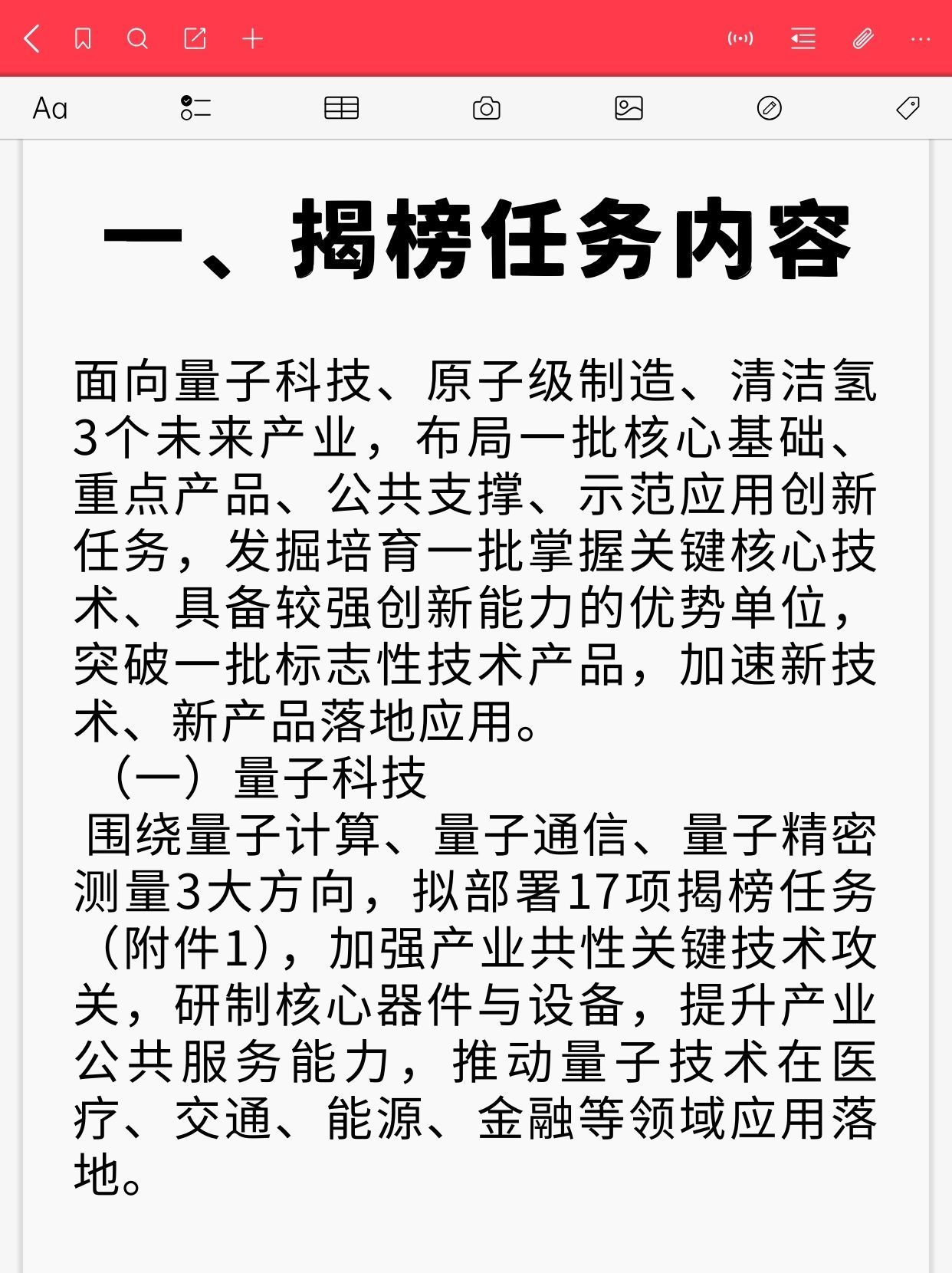The height and width of the screenshot is (1273, 952).
Task: Start a voice recording
Action: coord(740,38)
